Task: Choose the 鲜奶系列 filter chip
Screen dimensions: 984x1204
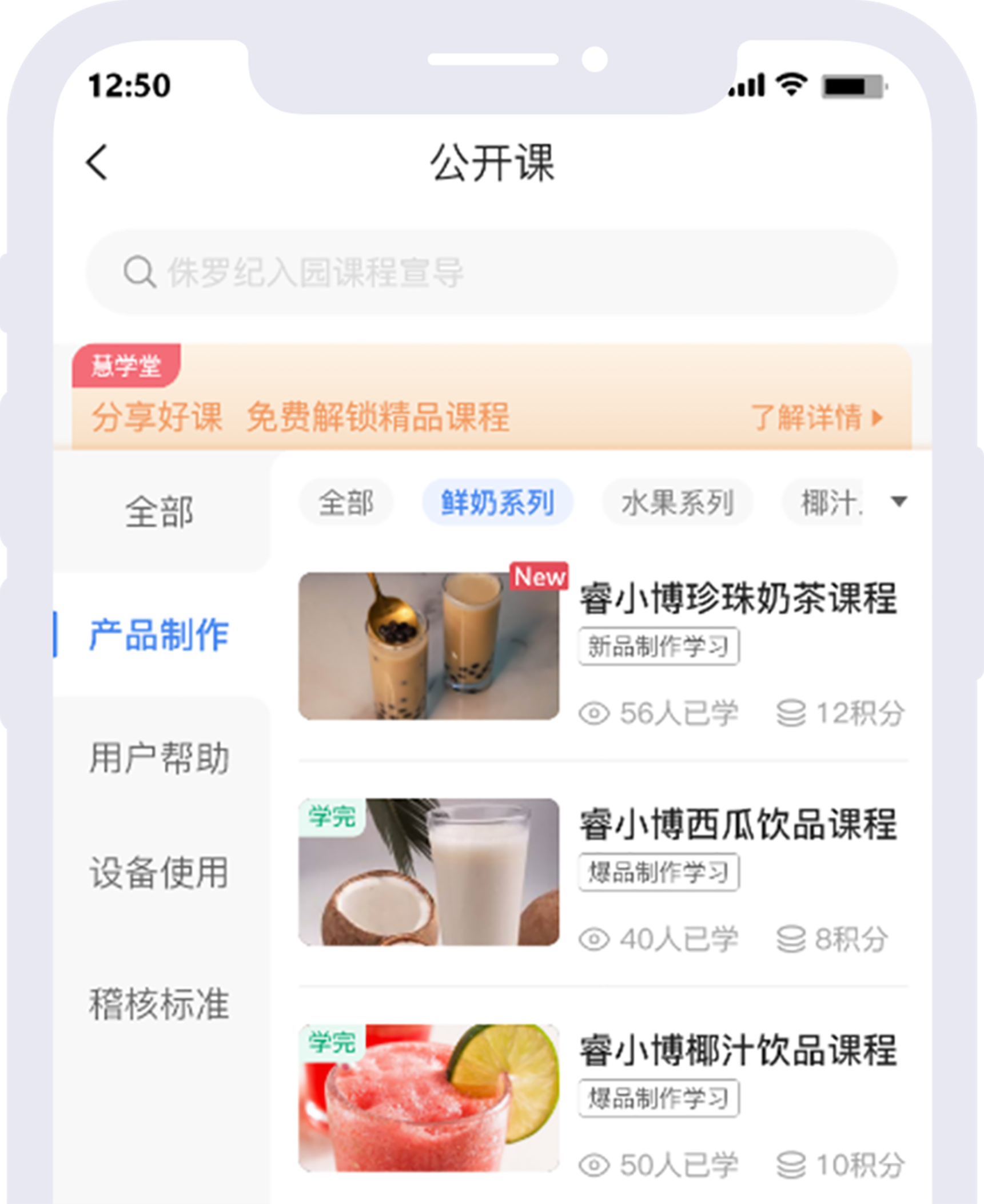Action: click(497, 503)
